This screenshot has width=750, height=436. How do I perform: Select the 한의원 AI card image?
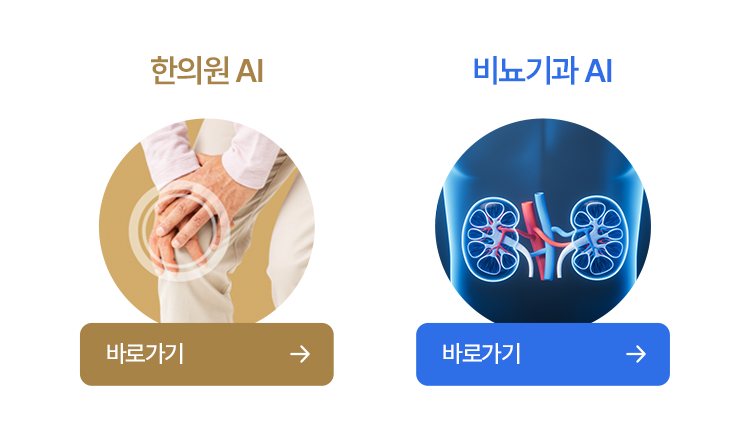[x=206, y=222]
